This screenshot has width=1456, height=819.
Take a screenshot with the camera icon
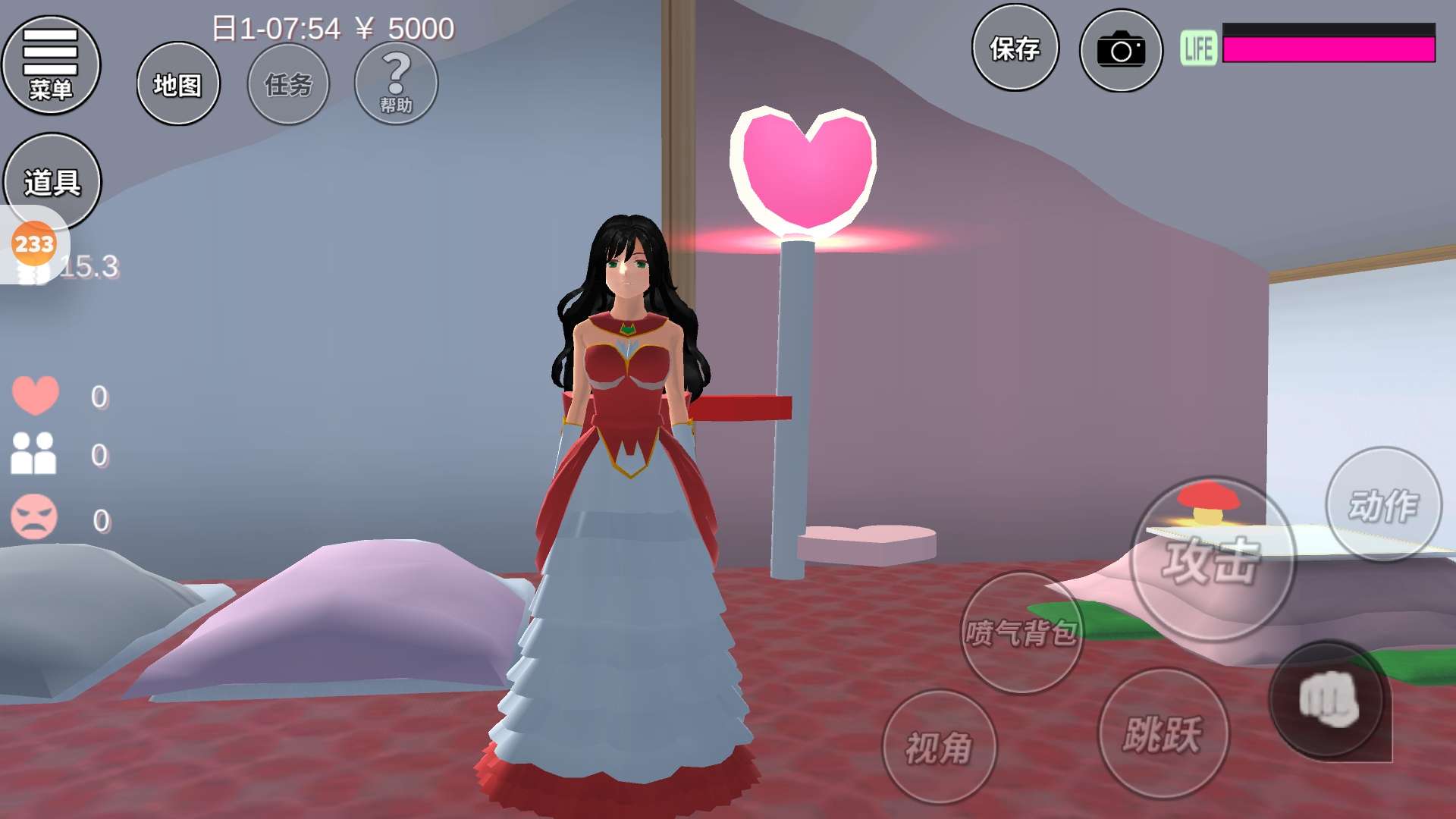[x=1121, y=50]
